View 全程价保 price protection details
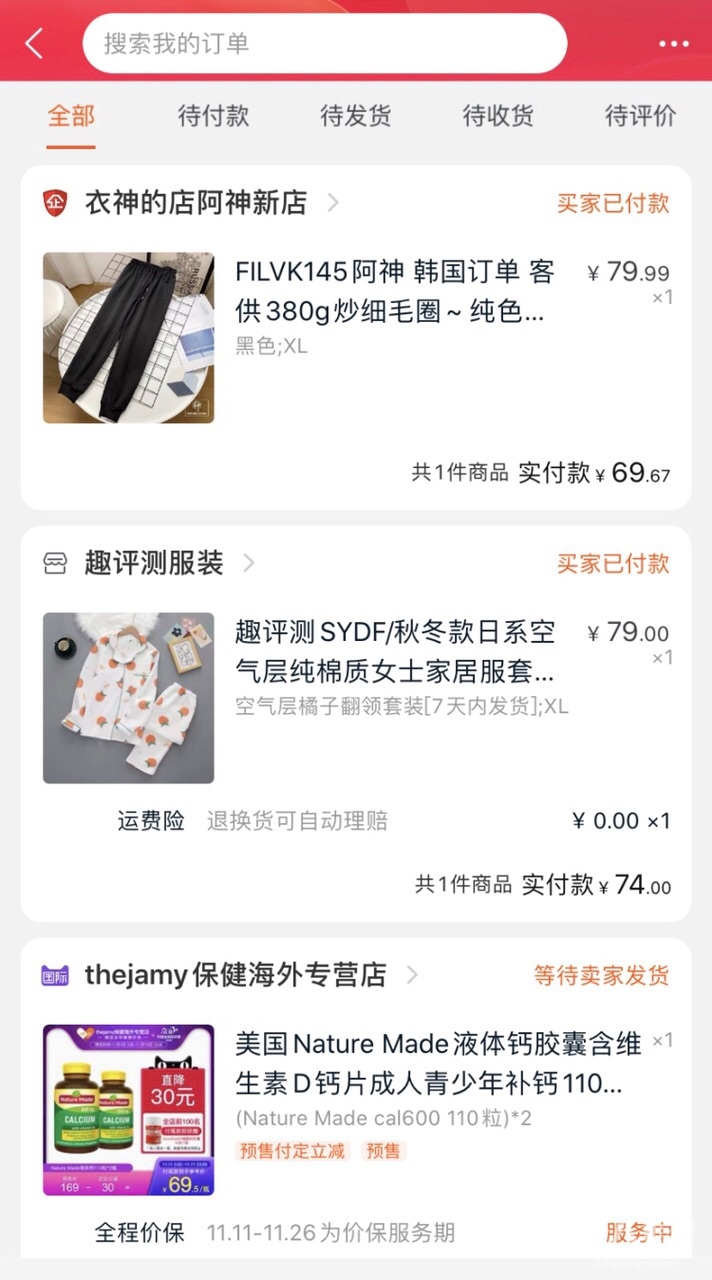 [x=140, y=1232]
